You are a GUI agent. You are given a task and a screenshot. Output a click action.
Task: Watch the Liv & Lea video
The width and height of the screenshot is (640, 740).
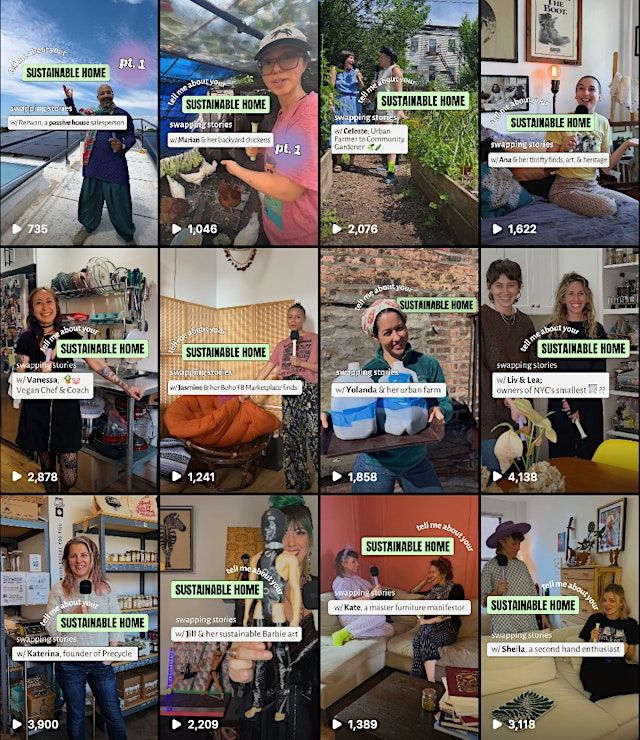[559, 370]
